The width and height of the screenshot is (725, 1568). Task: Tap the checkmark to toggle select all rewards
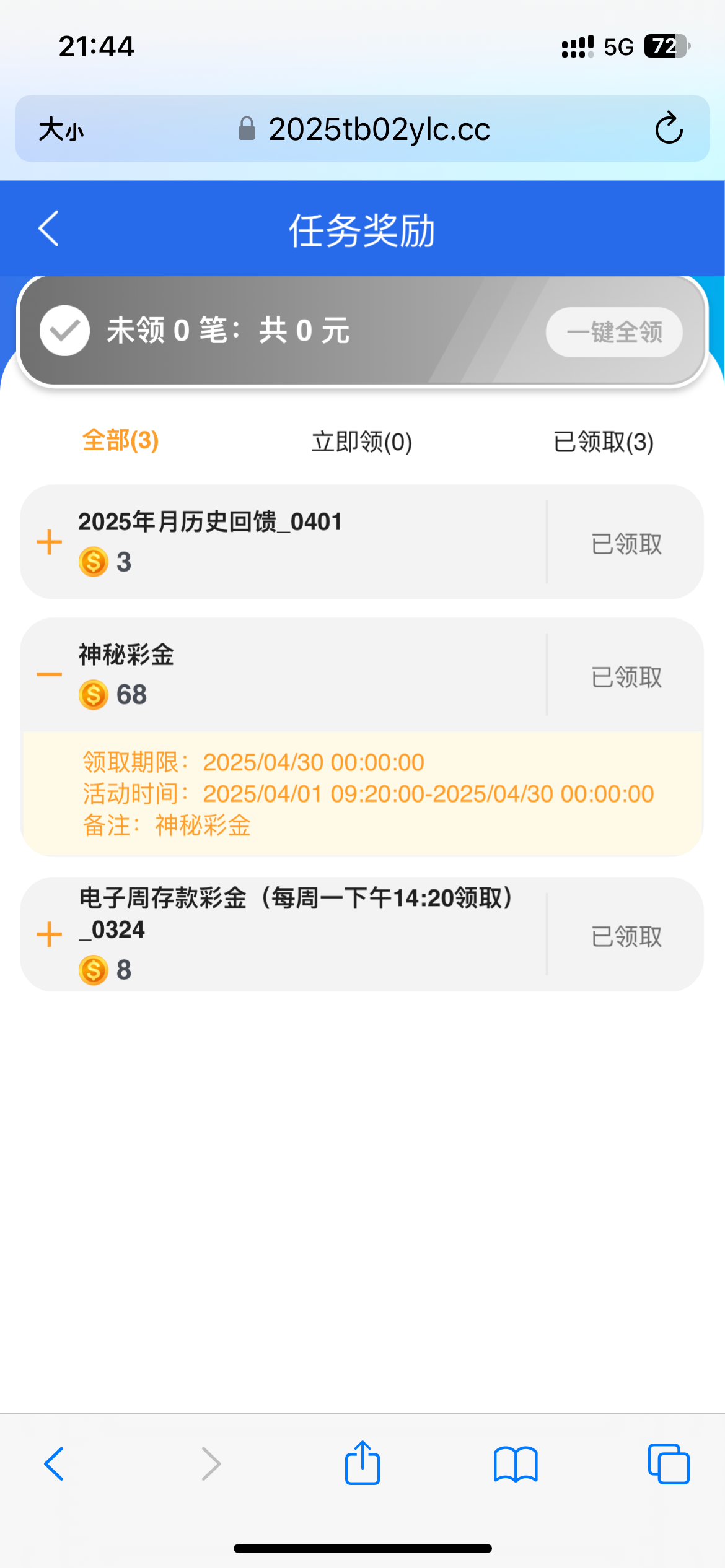pyautogui.click(x=64, y=332)
